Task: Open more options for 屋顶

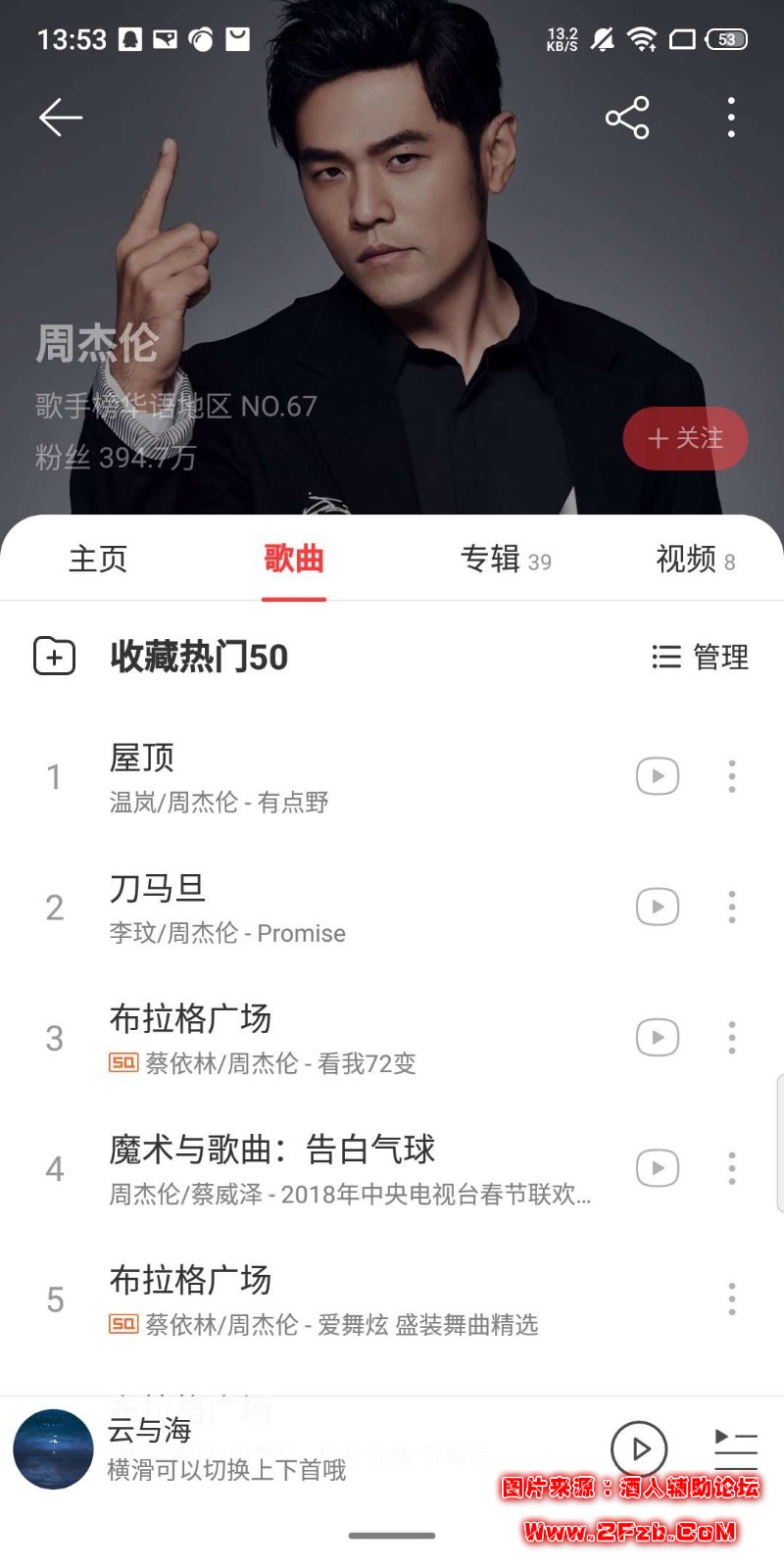Action: click(731, 776)
